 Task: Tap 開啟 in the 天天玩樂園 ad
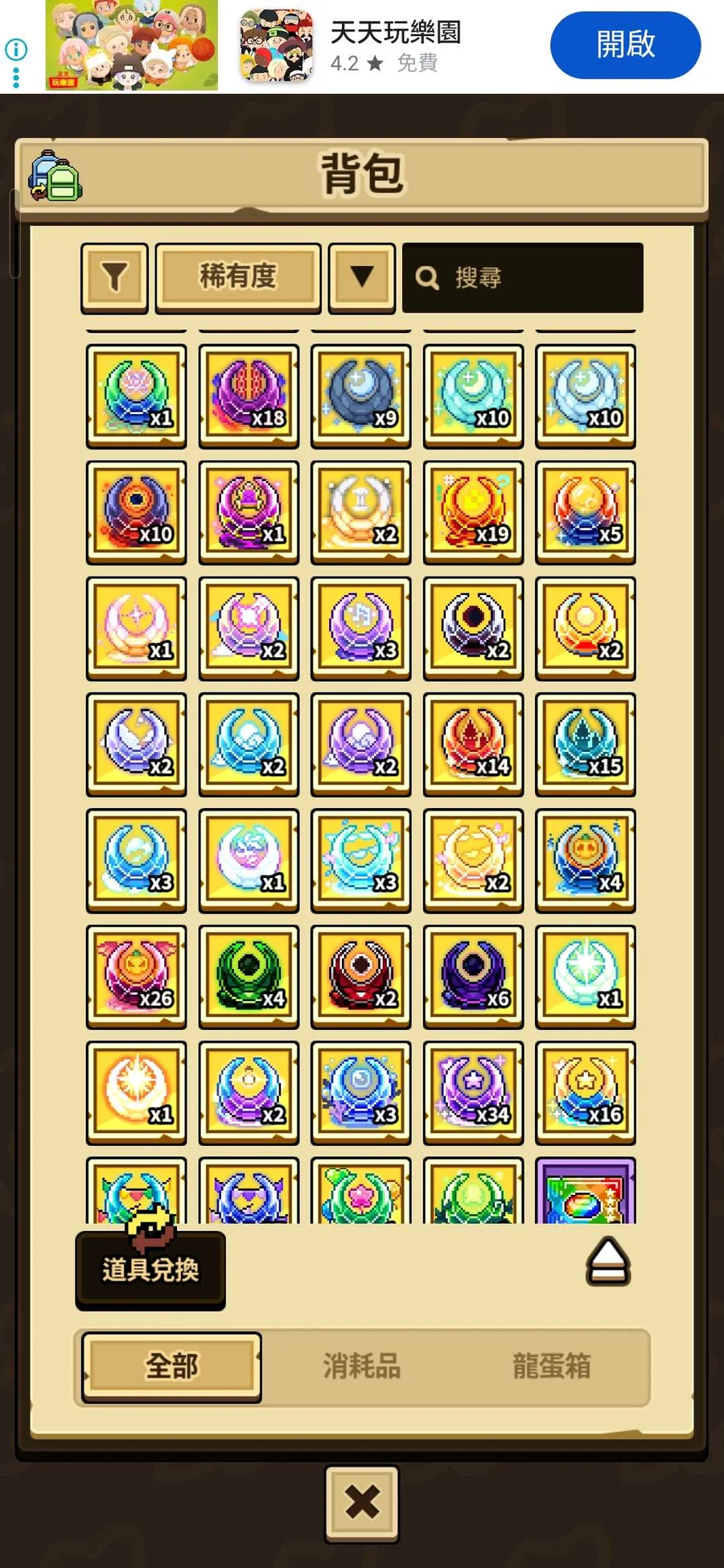625,45
